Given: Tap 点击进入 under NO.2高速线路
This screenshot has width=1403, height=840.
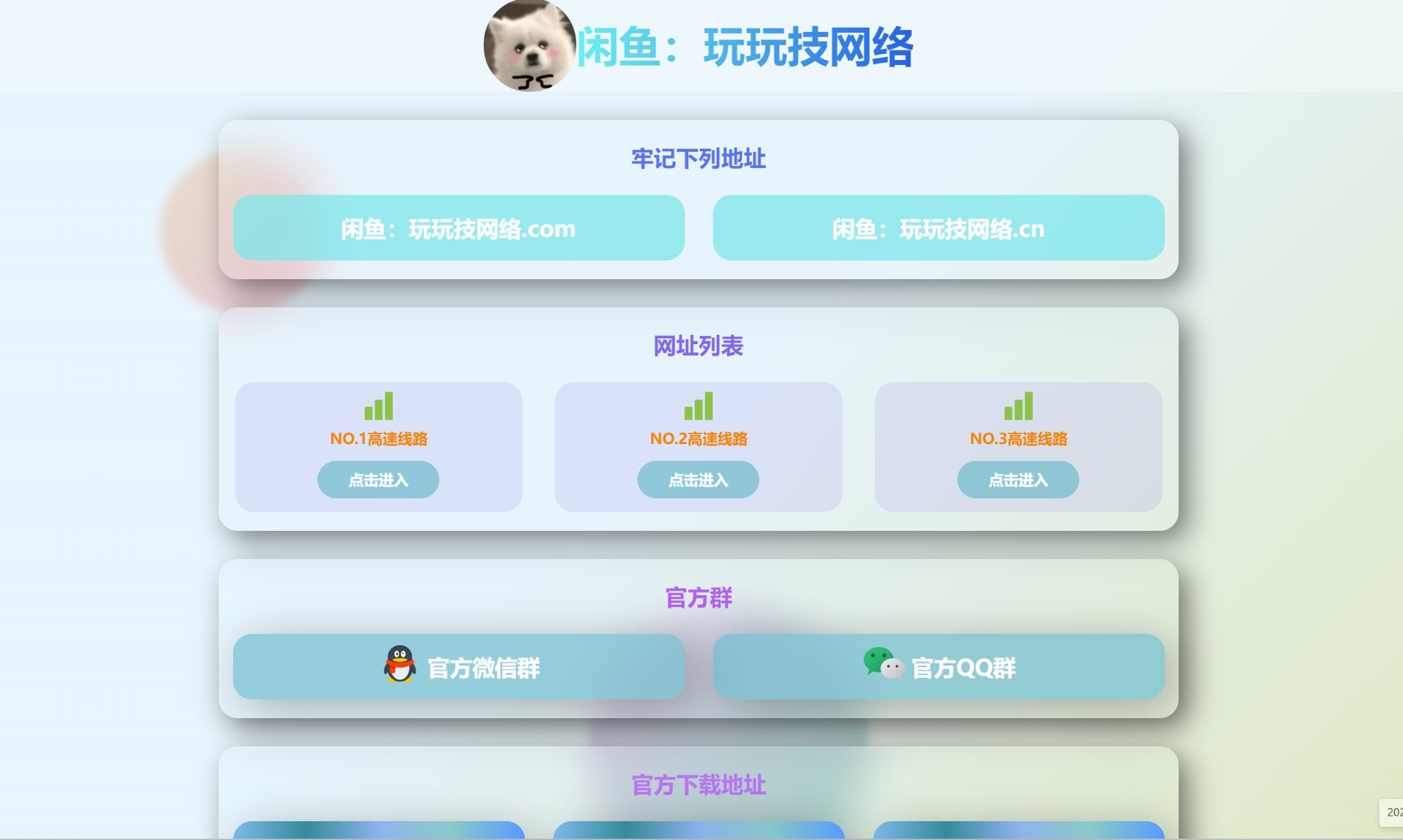Looking at the screenshot, I should 698,480.
